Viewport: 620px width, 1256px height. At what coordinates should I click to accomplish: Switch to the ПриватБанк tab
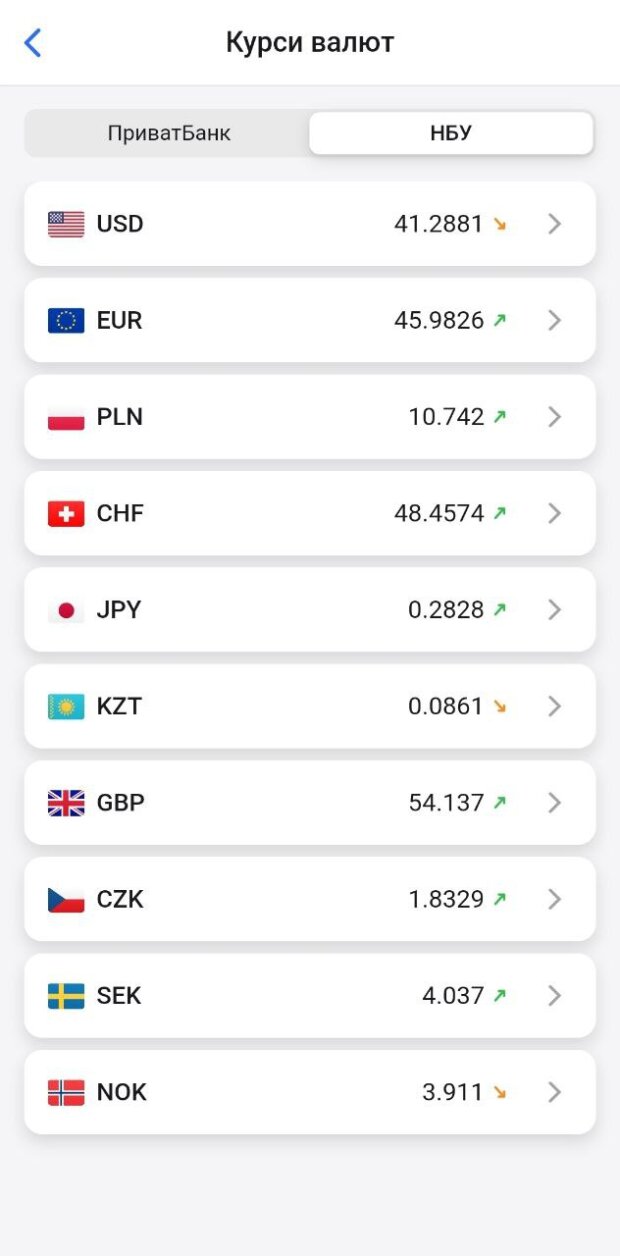tap(168, 133)
